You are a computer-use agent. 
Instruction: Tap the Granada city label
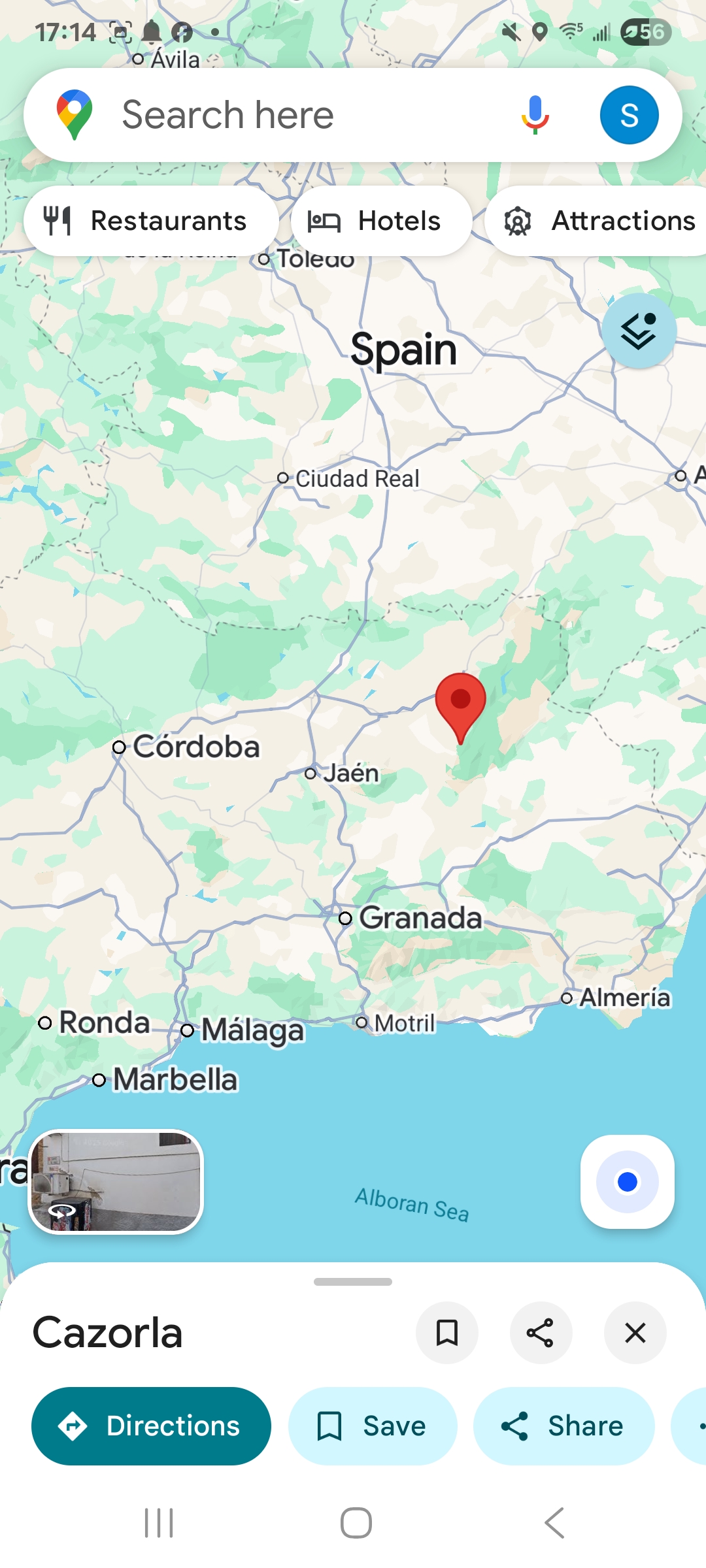(419, 918)
